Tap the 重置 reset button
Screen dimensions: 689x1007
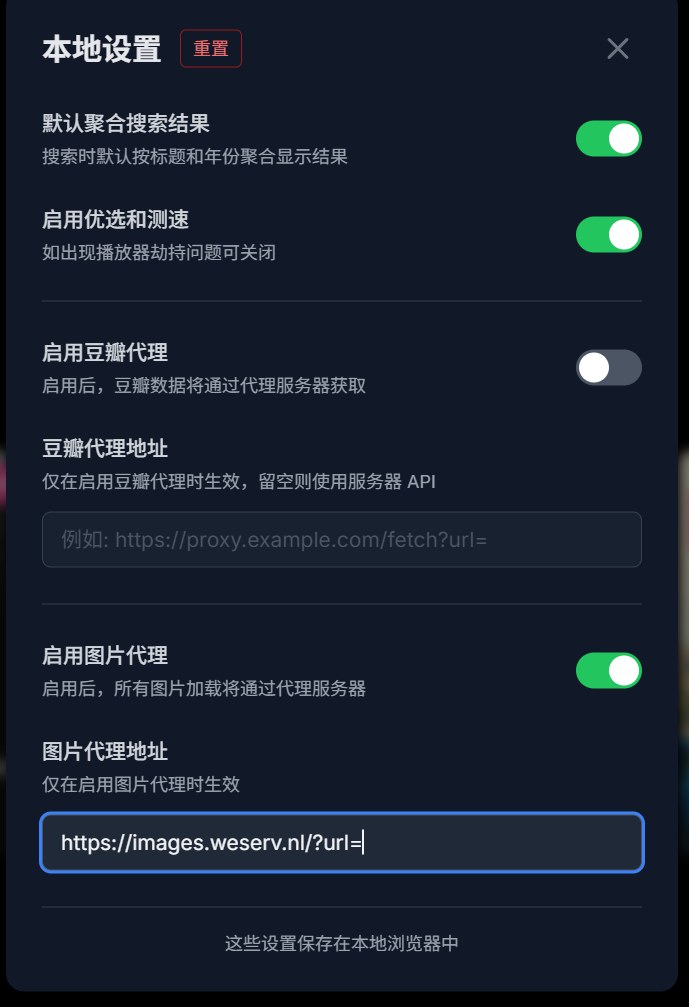[211, 49]
